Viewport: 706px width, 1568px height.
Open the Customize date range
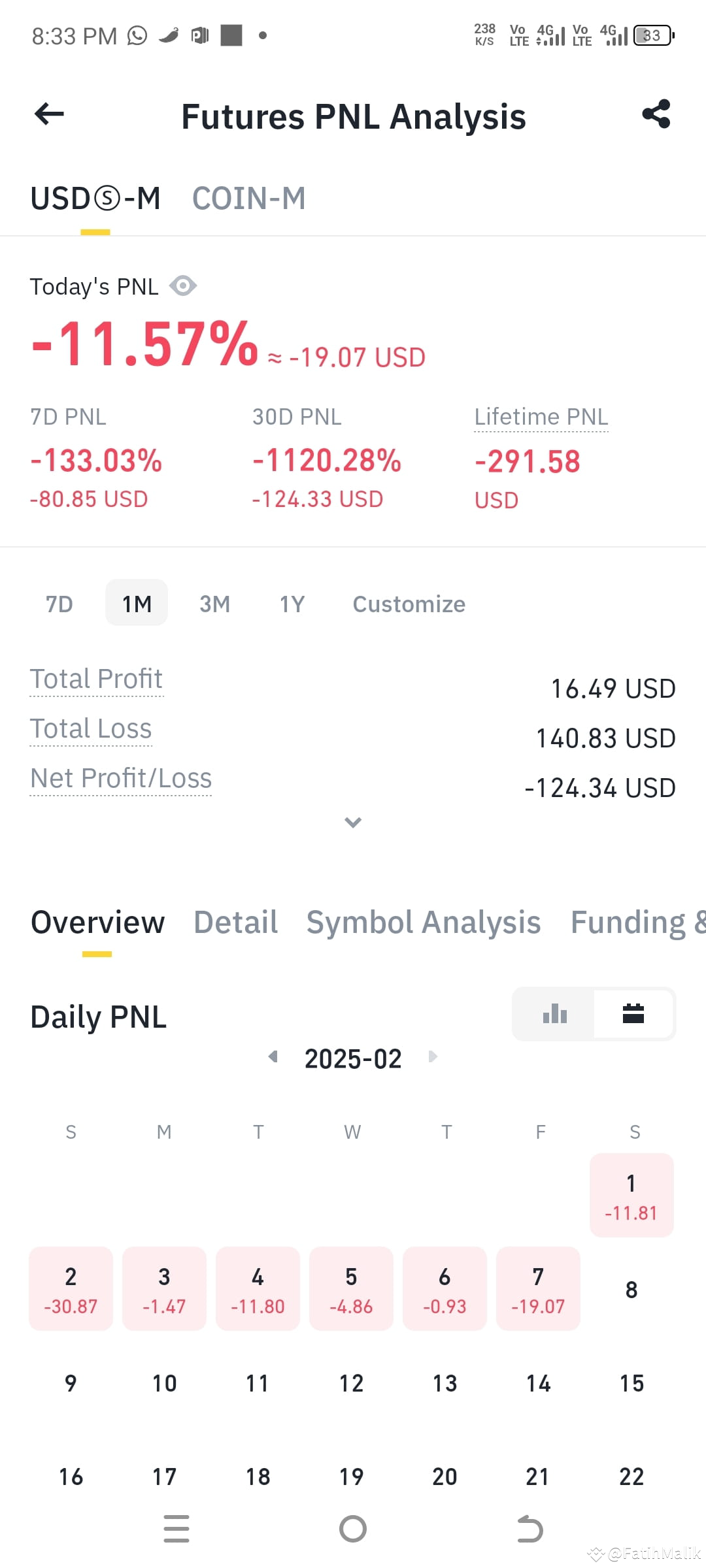click(x=409, y=604)
